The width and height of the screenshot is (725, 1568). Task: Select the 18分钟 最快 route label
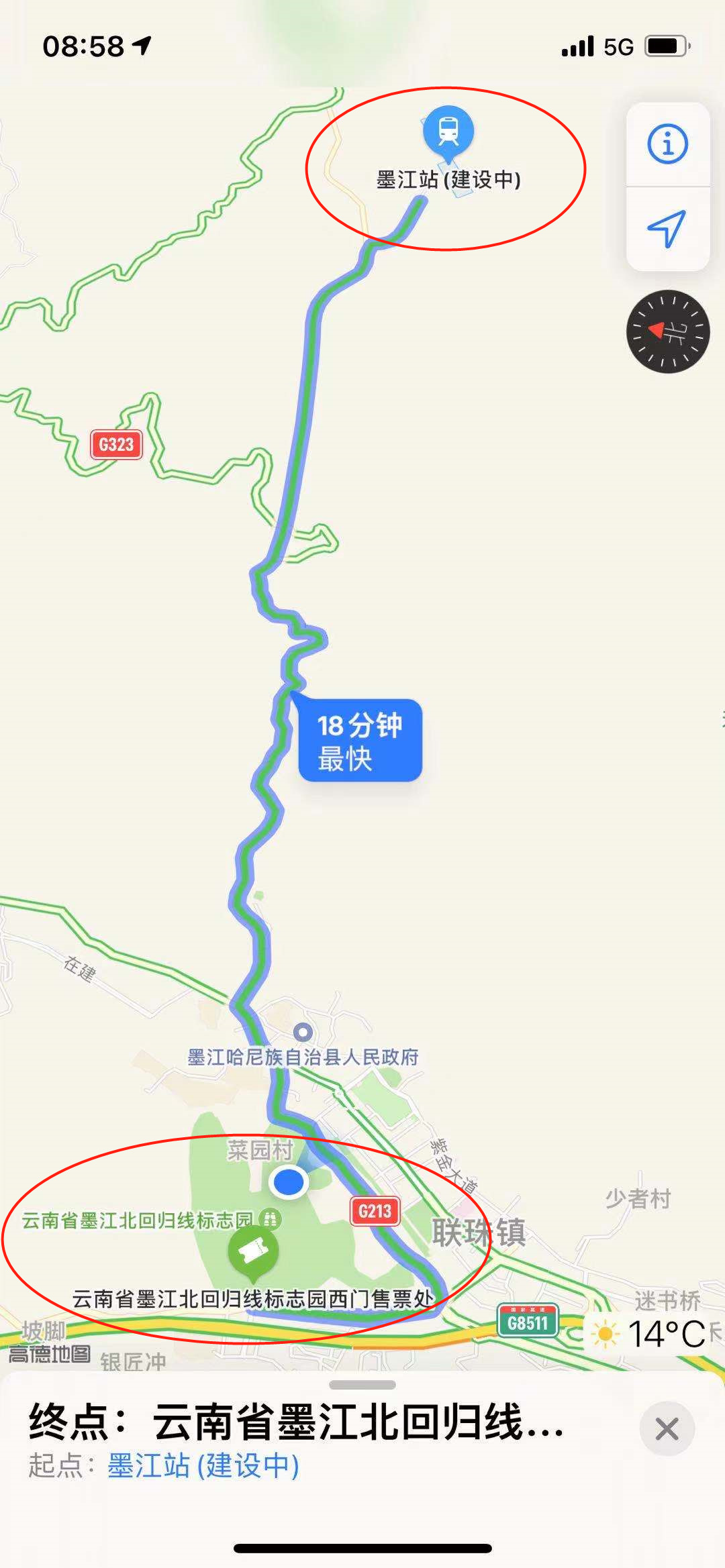coord(360,741)
